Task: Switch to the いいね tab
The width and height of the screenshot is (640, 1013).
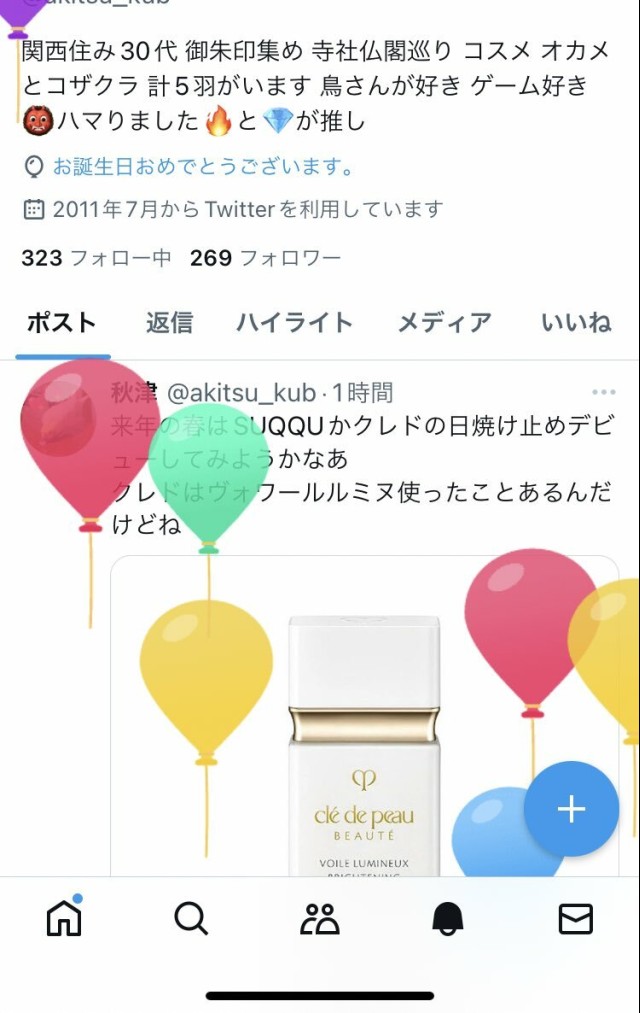Action: tap(576, 323)
